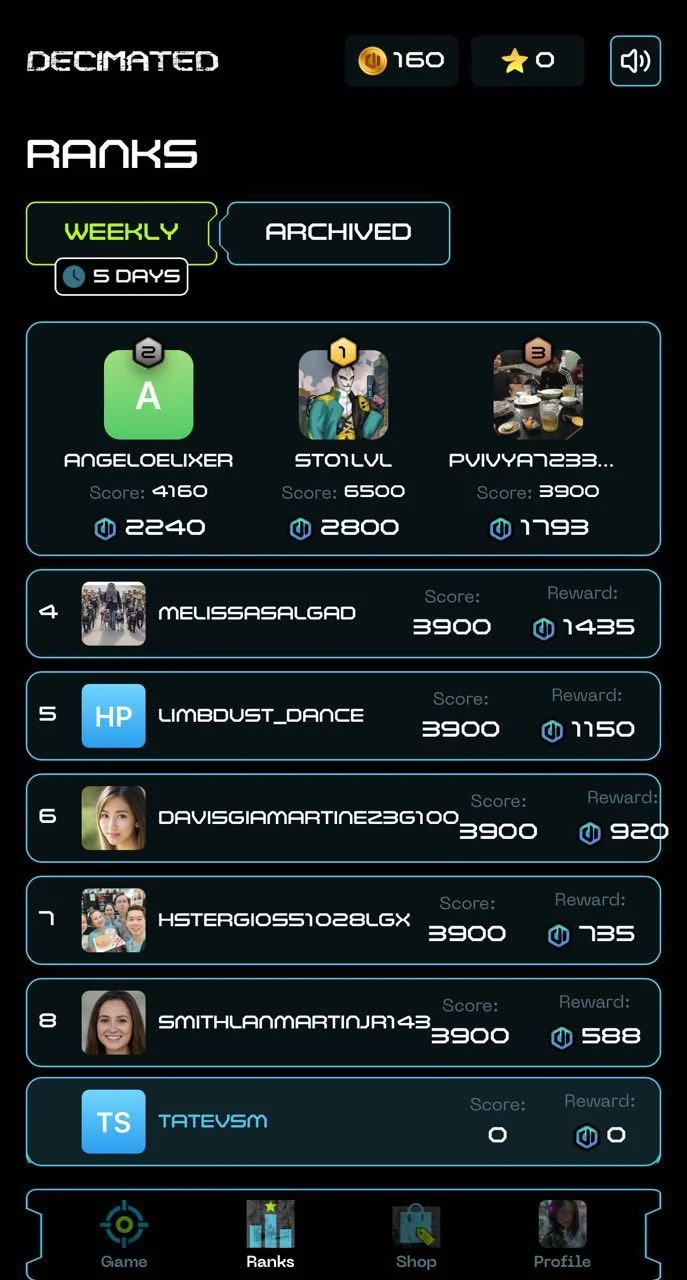View second-place player ANGELOELIXER

tap(148, 441)
